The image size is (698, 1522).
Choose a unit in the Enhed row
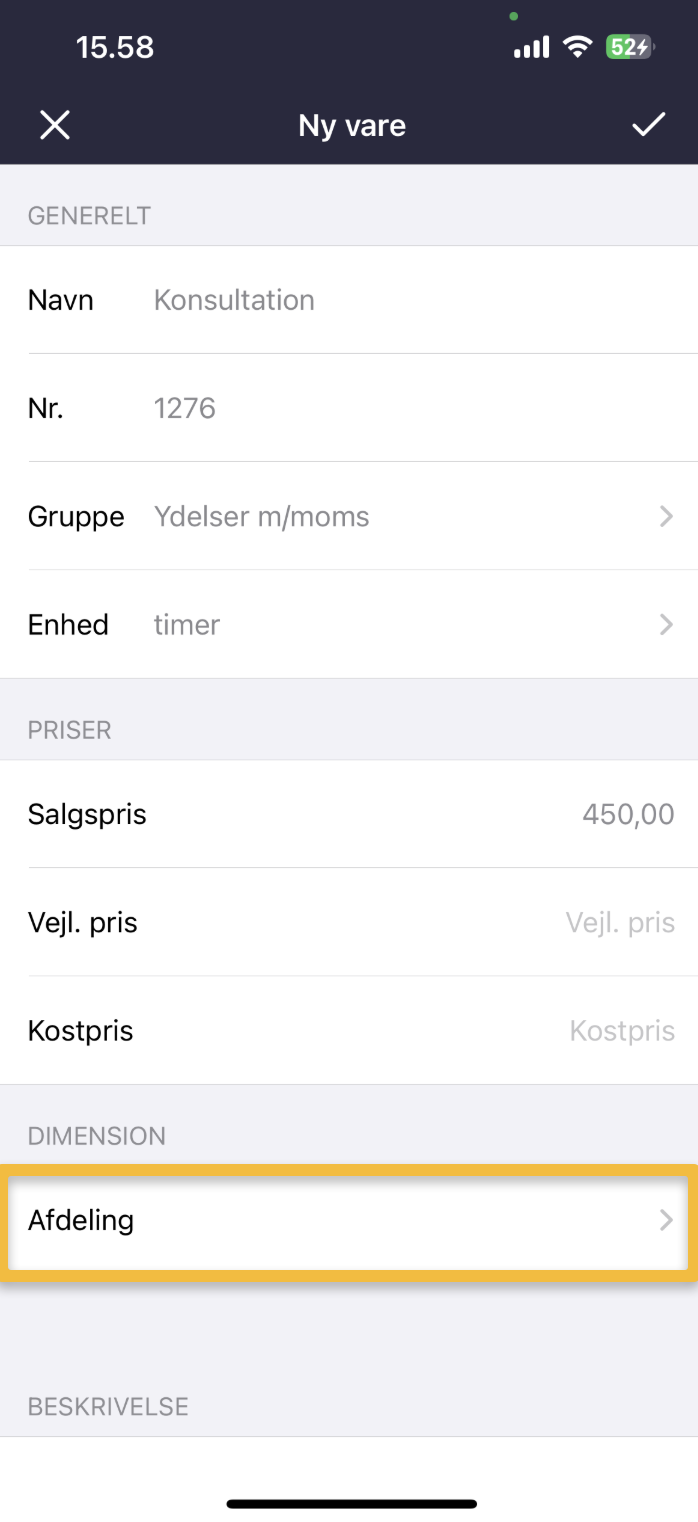[x=400, y=624]
